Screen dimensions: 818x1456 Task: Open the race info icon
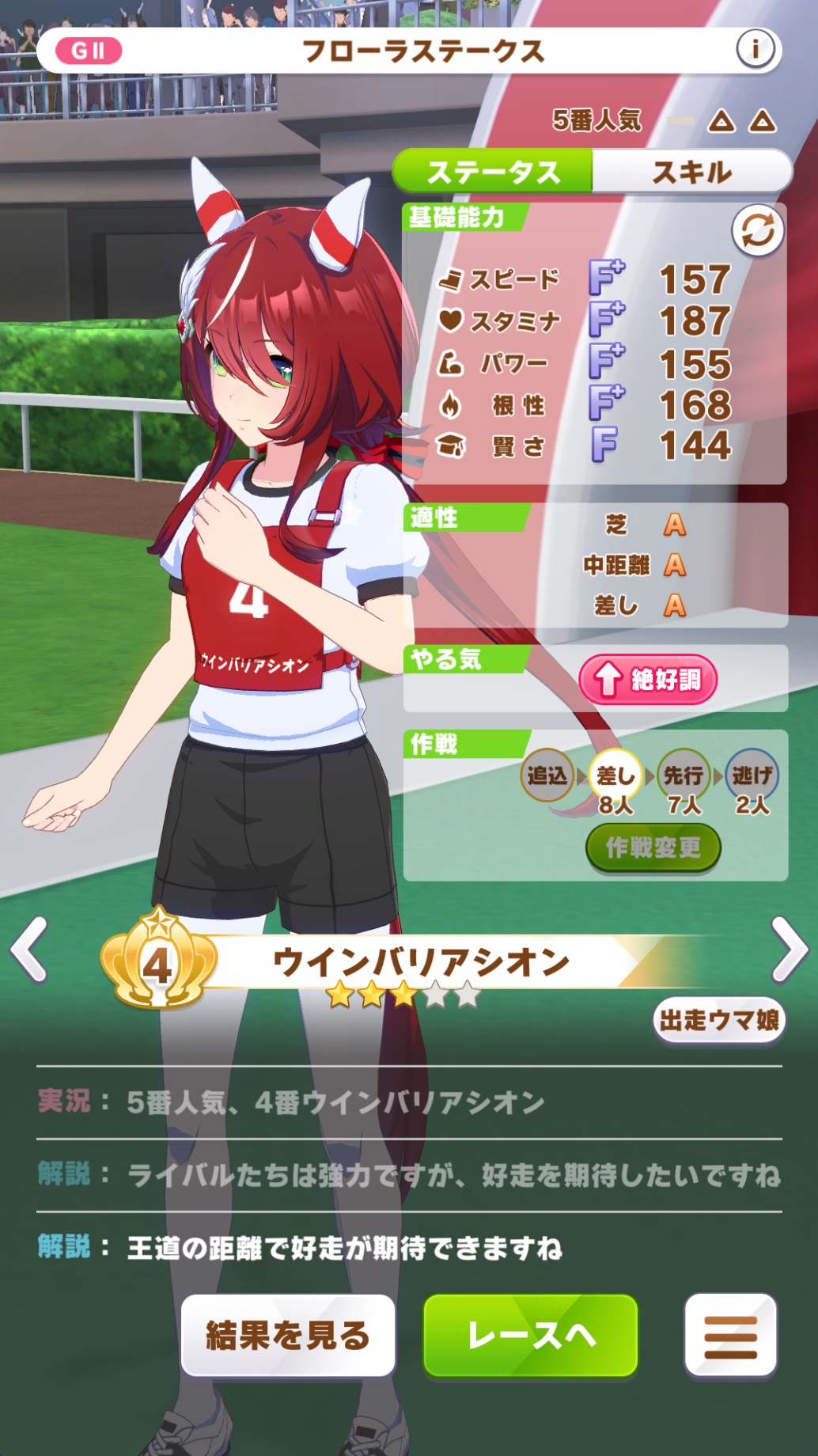pos(755,51)
